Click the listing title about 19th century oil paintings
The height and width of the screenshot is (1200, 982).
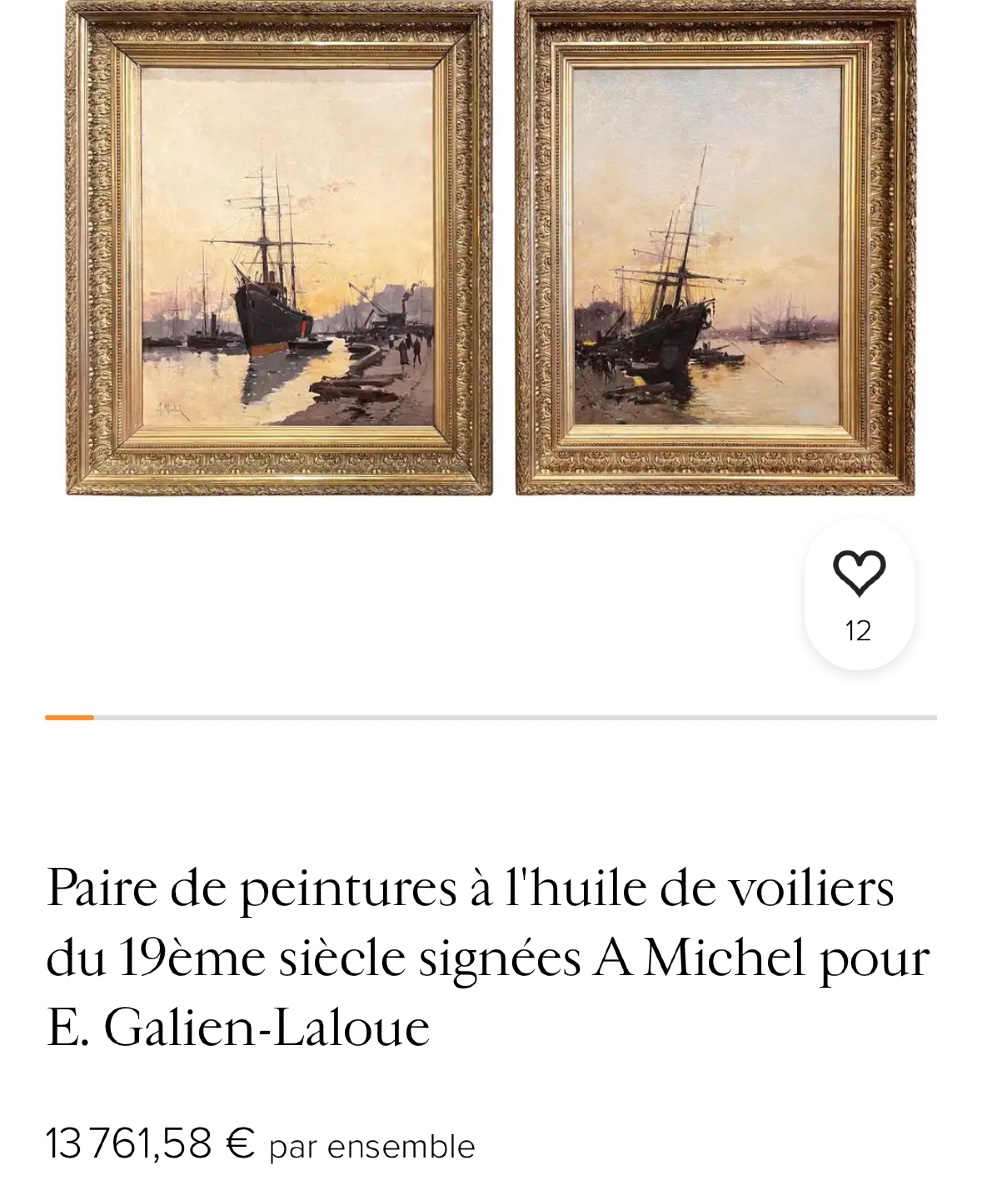click(487, 955)
